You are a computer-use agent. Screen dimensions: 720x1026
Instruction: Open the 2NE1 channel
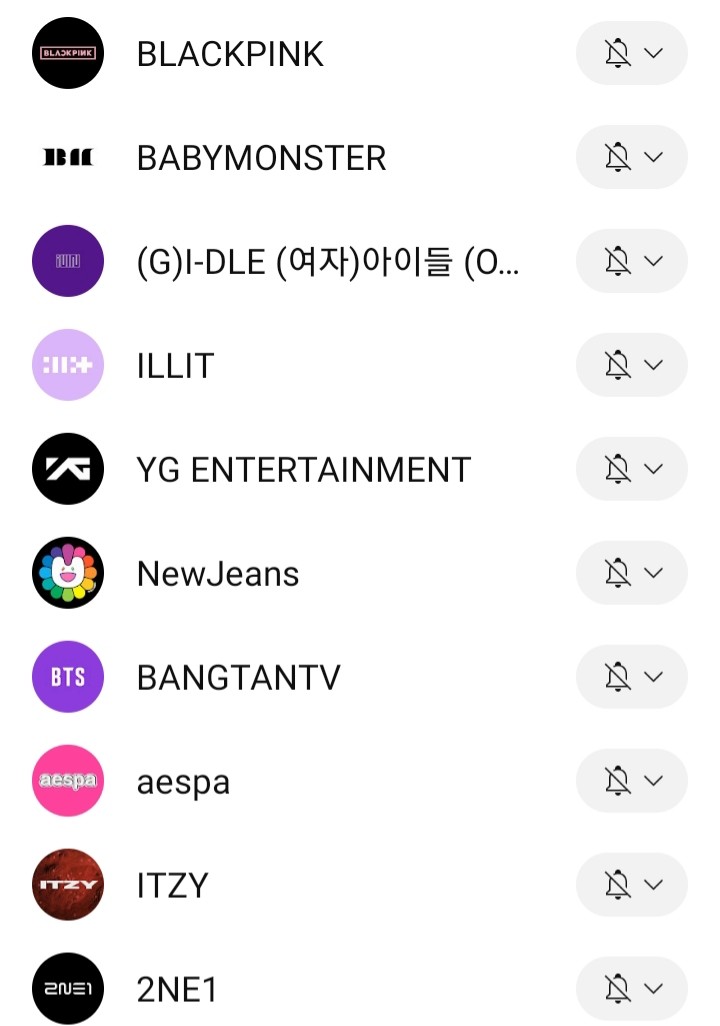(x=177, y=990)
